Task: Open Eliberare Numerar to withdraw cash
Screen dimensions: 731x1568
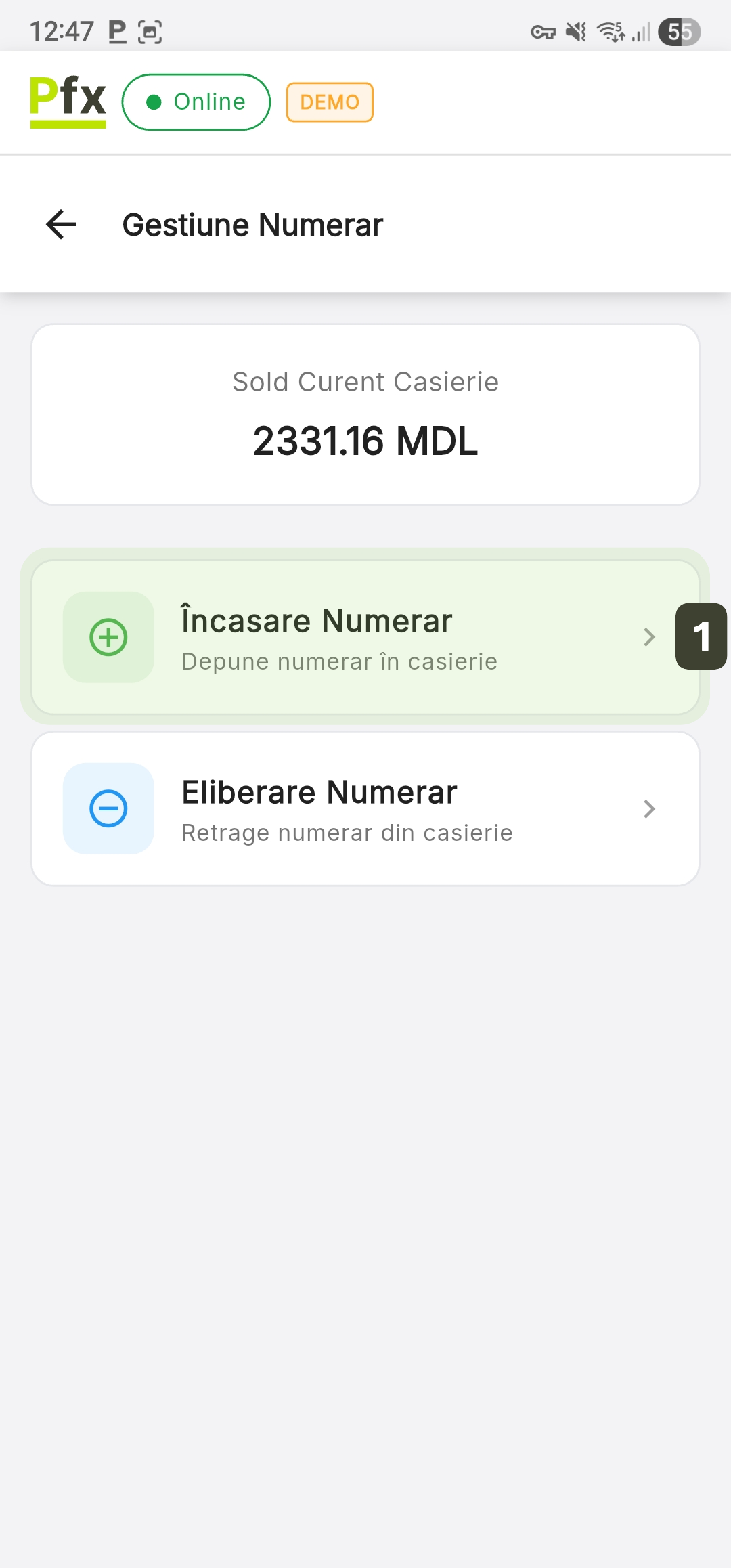Action: tap(364, 809)
